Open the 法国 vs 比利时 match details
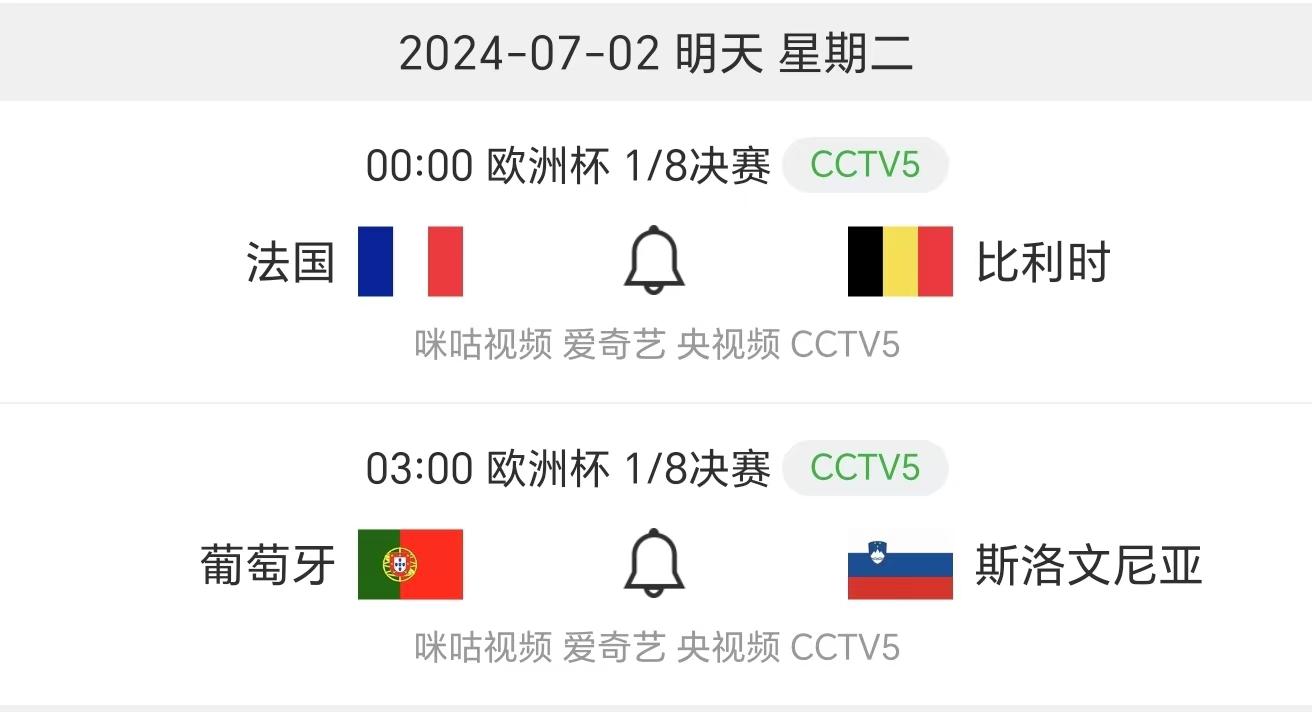 click(290, 262)
